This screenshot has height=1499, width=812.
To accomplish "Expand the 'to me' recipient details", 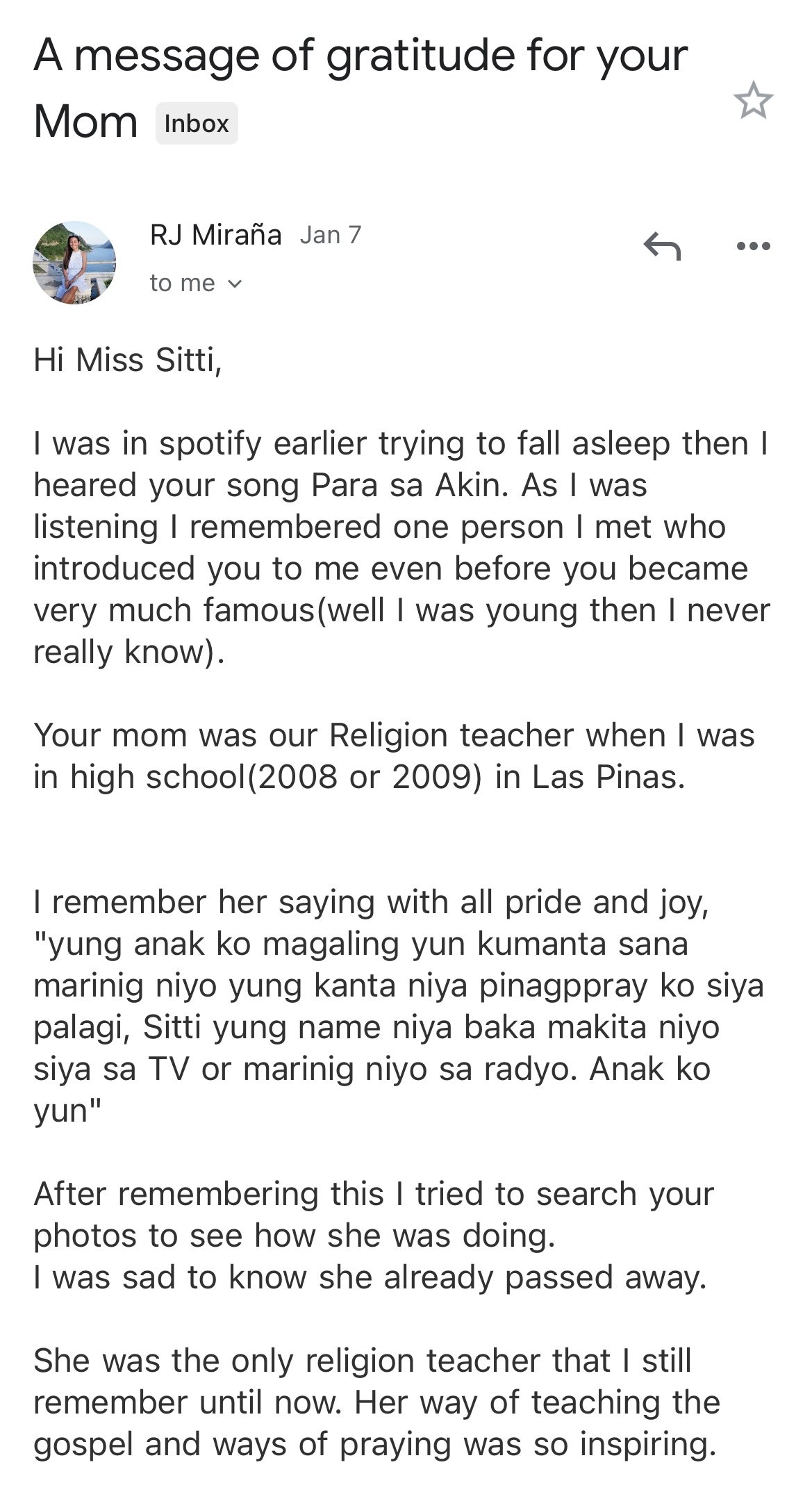I will coord(196,283).
